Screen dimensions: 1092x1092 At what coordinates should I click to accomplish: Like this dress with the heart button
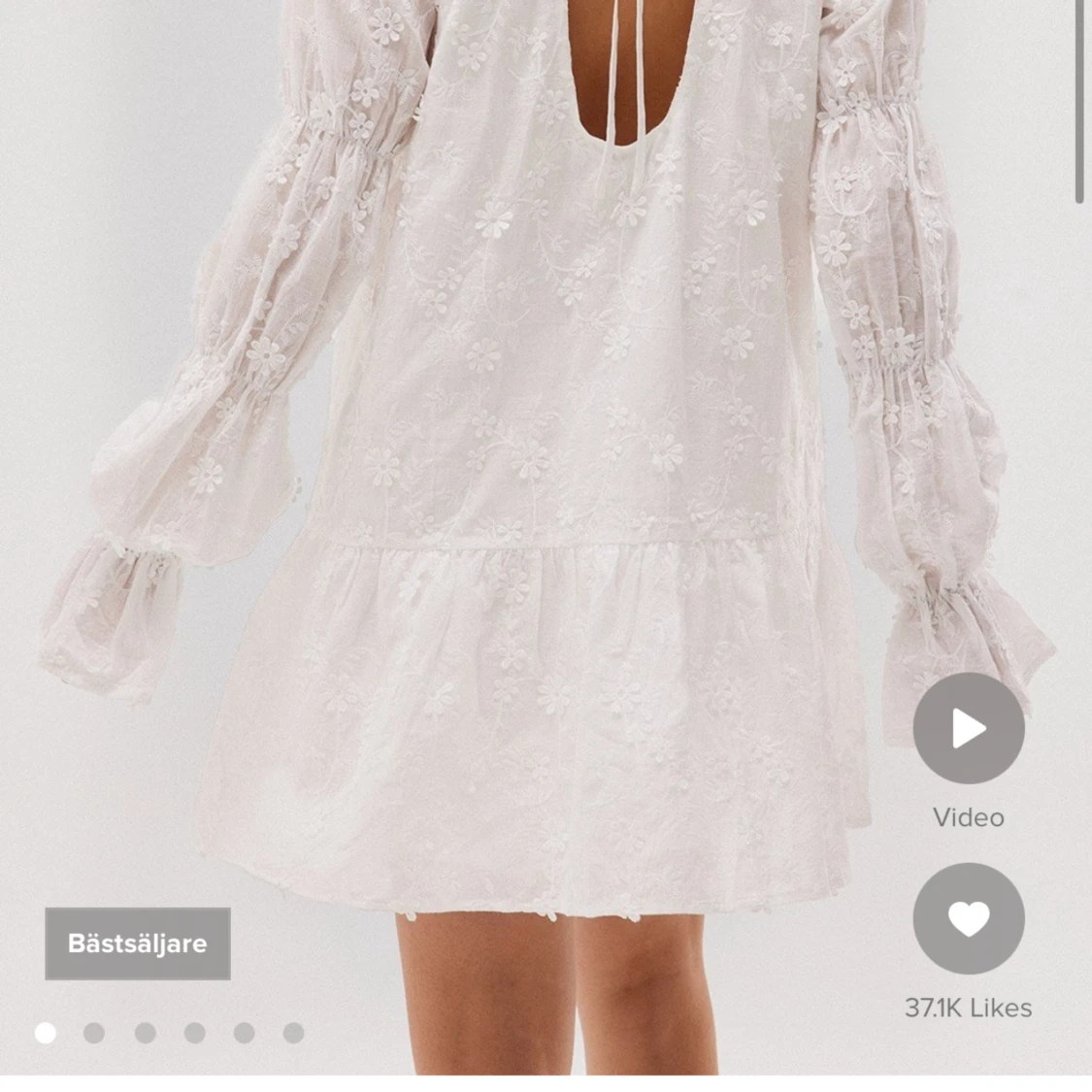click(968, 918)
